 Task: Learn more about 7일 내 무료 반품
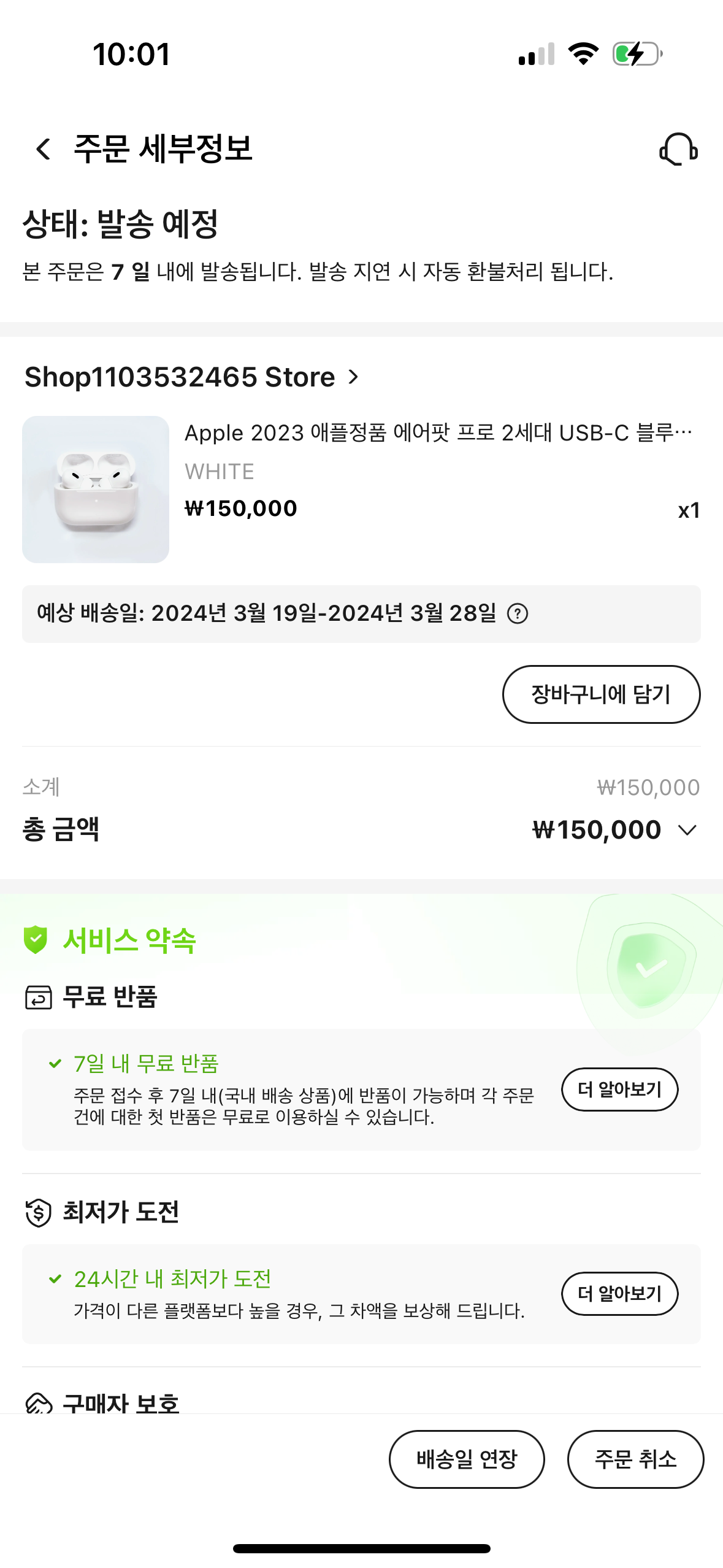[x=619, y=1089]
